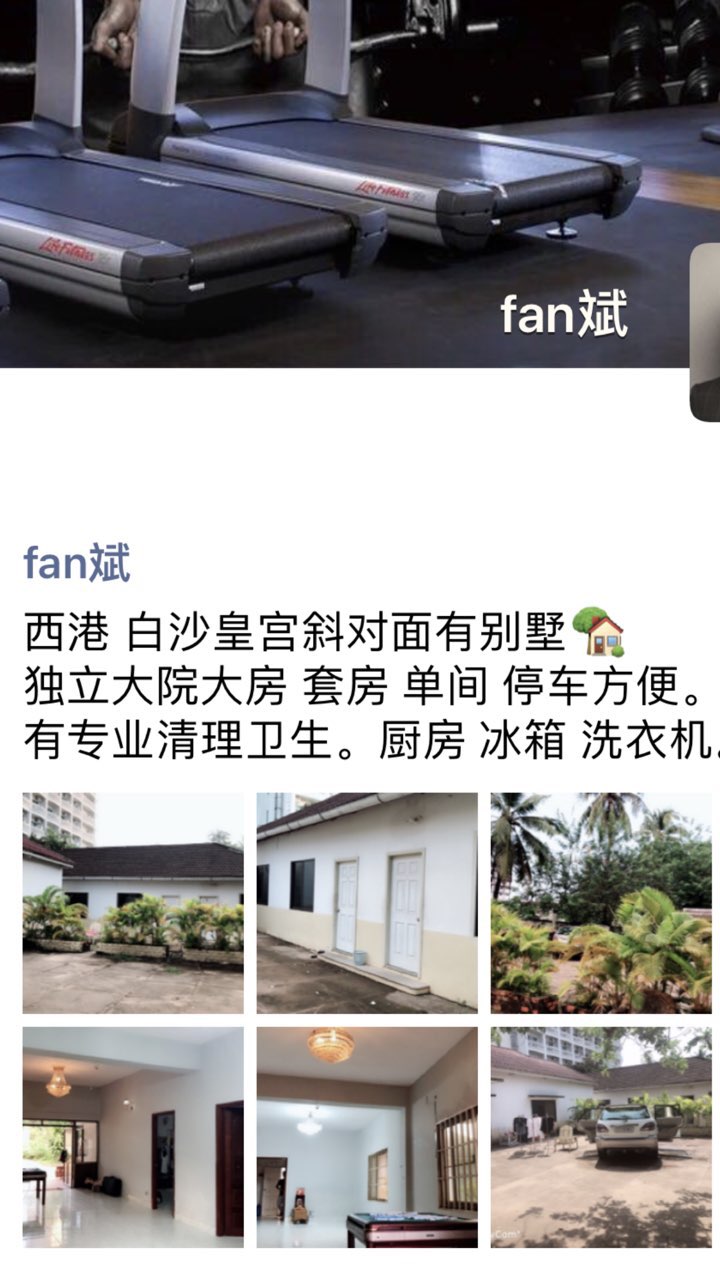Viewport: 720px width, 1280px height.
Task: Open photo of car parked in courtyard
Action: [601, 1137]
